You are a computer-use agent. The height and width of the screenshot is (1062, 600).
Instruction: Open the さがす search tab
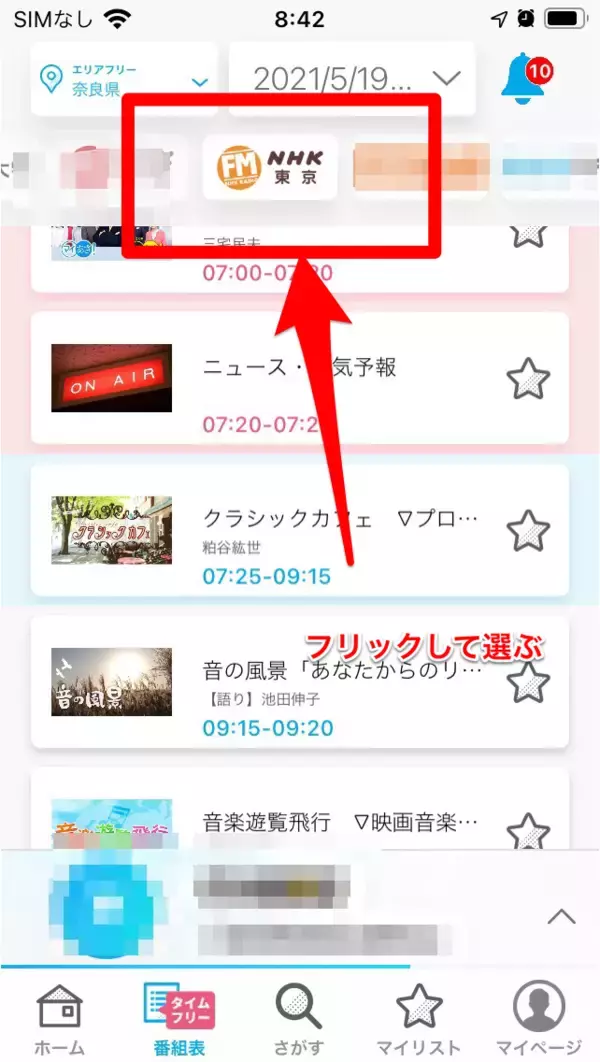(x=299, y=1018)
